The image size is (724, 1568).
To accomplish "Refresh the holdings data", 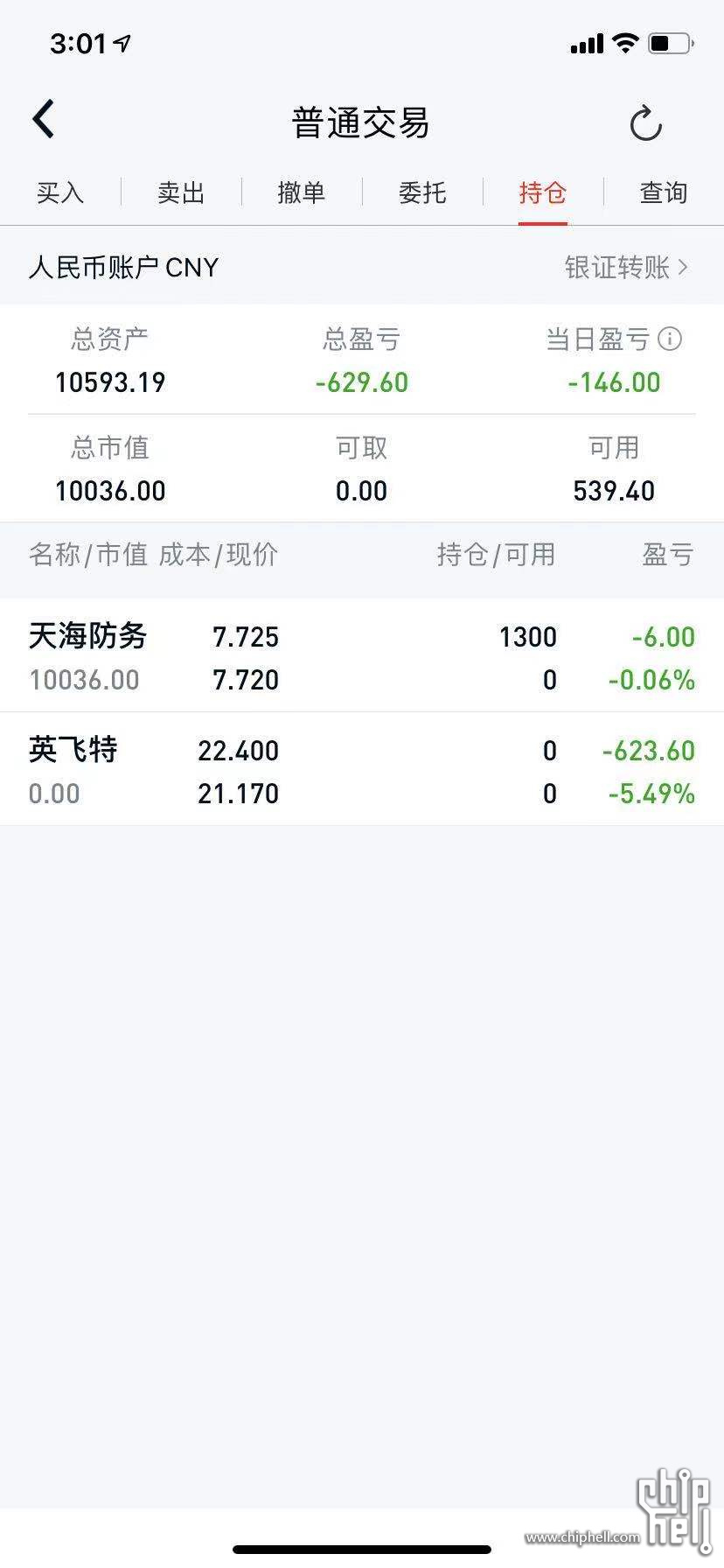I will pyautogui.click(x=645, y=123).
